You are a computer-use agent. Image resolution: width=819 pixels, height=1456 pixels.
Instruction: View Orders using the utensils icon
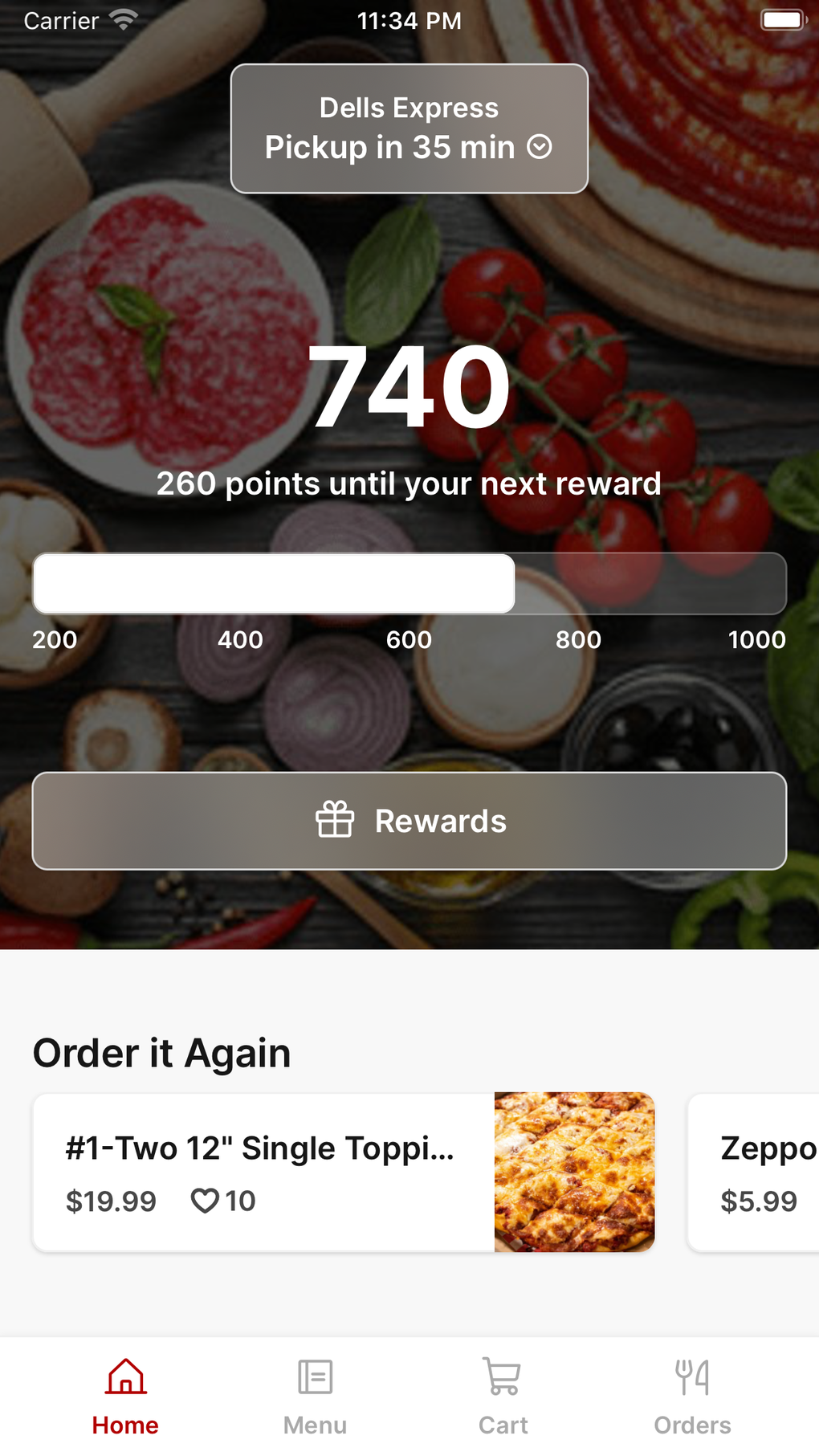(x=691, y=1375)
